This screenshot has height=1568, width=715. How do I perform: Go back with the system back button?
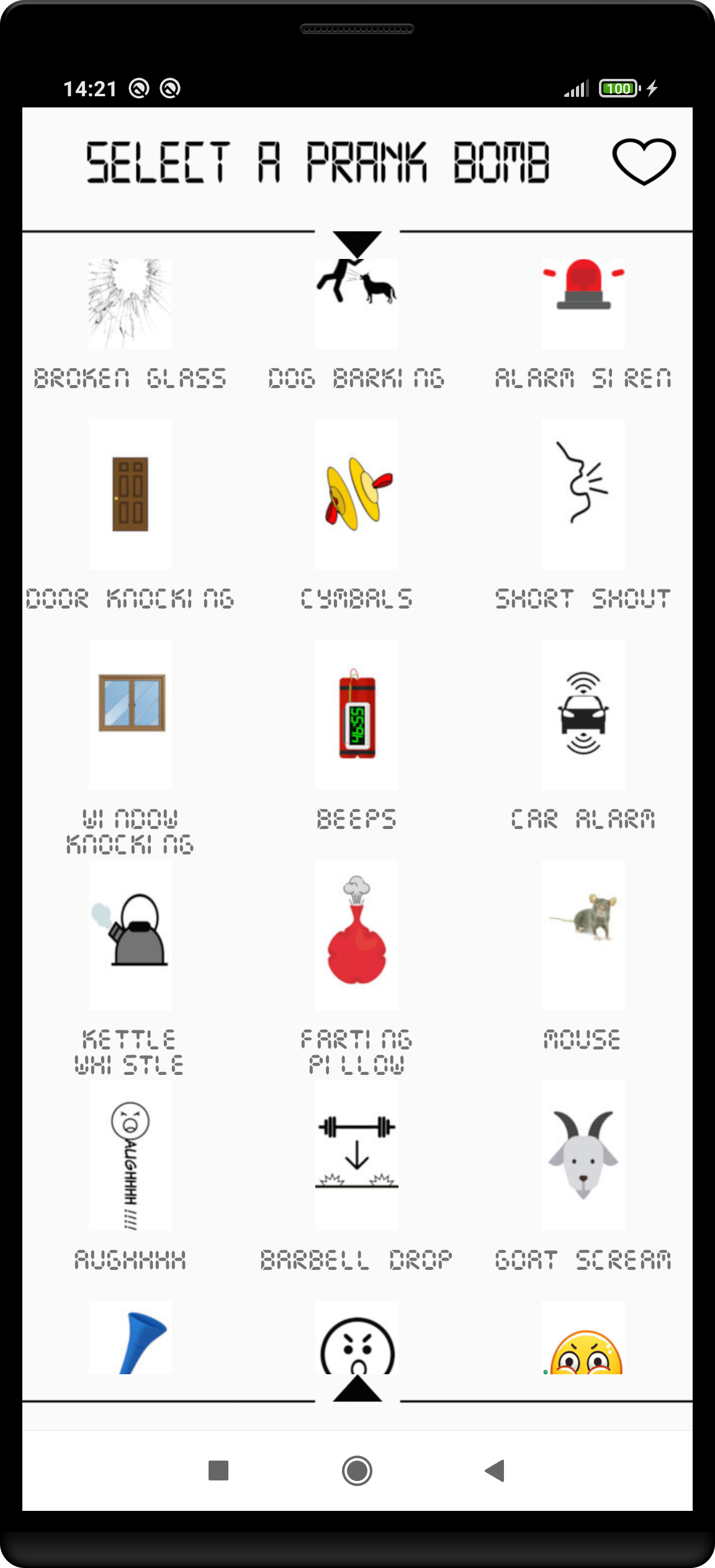pyautogui.click(x=495, y=1471)
